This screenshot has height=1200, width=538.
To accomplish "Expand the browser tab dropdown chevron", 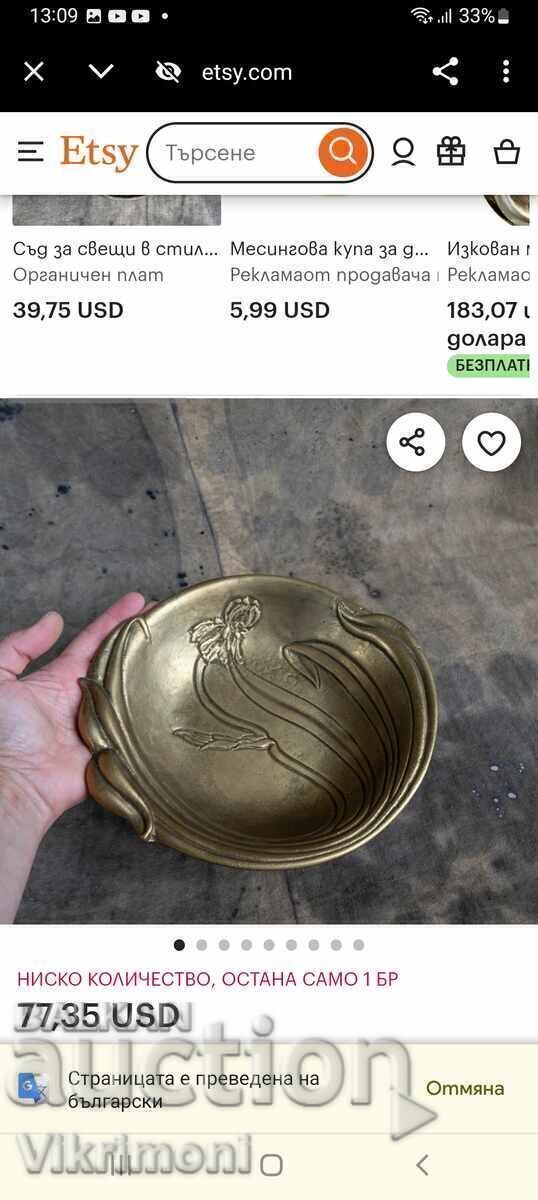I will (101, 71).
